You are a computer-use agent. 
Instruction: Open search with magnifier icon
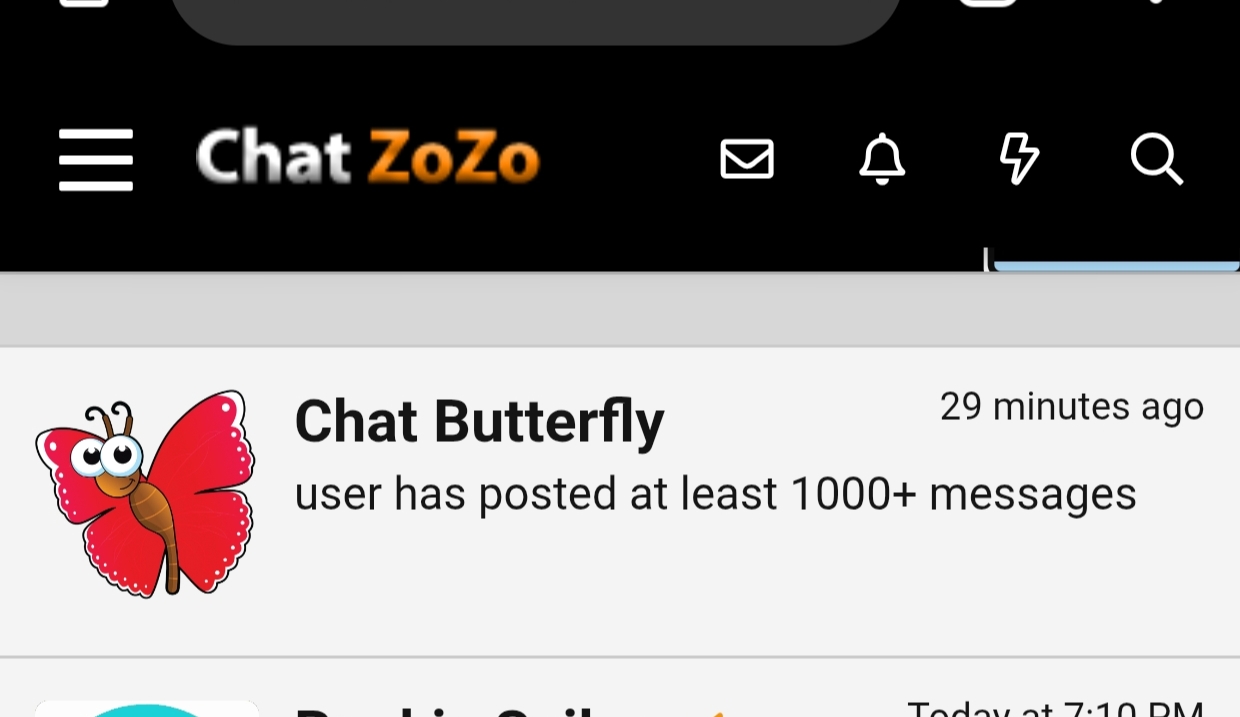[x=1156, y=159]
